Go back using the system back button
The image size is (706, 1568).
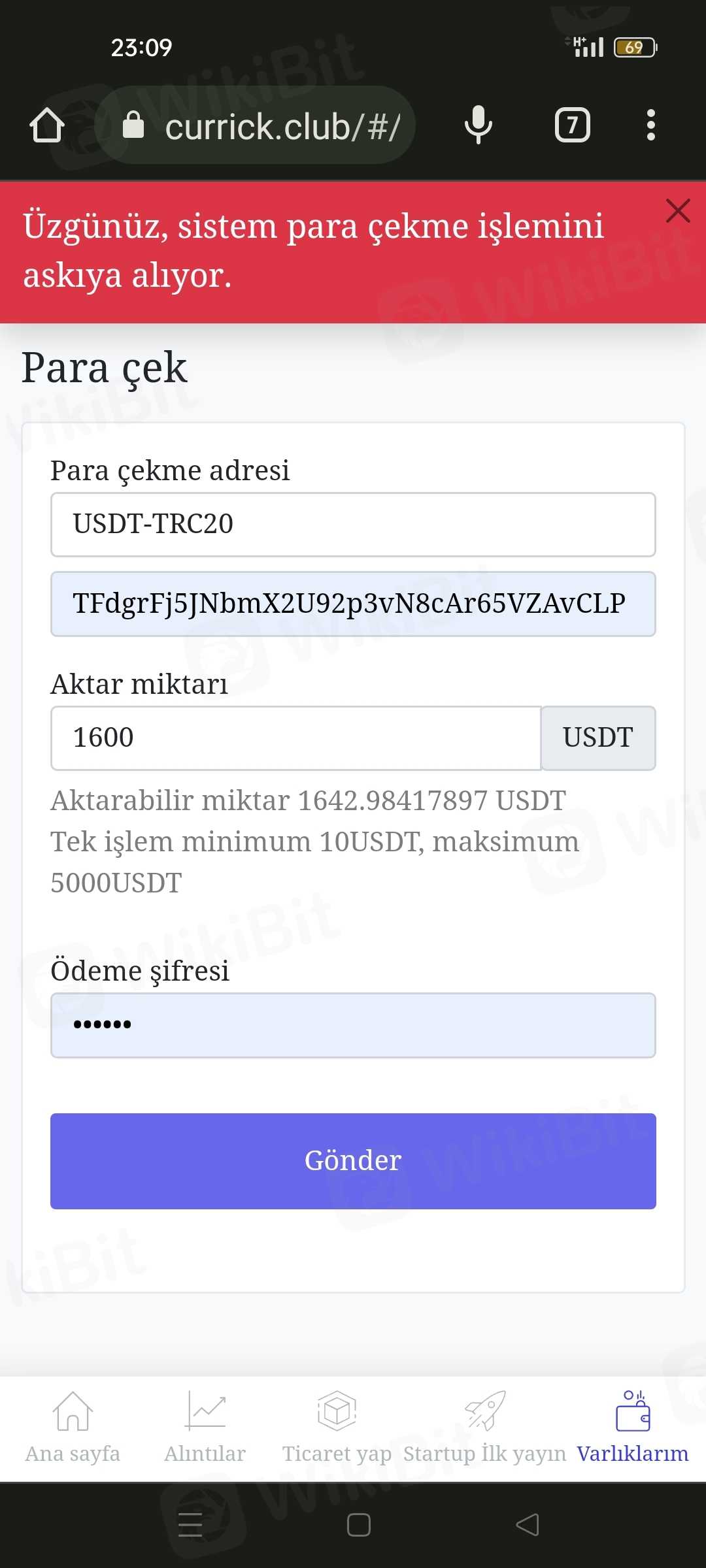point(527,1525)
